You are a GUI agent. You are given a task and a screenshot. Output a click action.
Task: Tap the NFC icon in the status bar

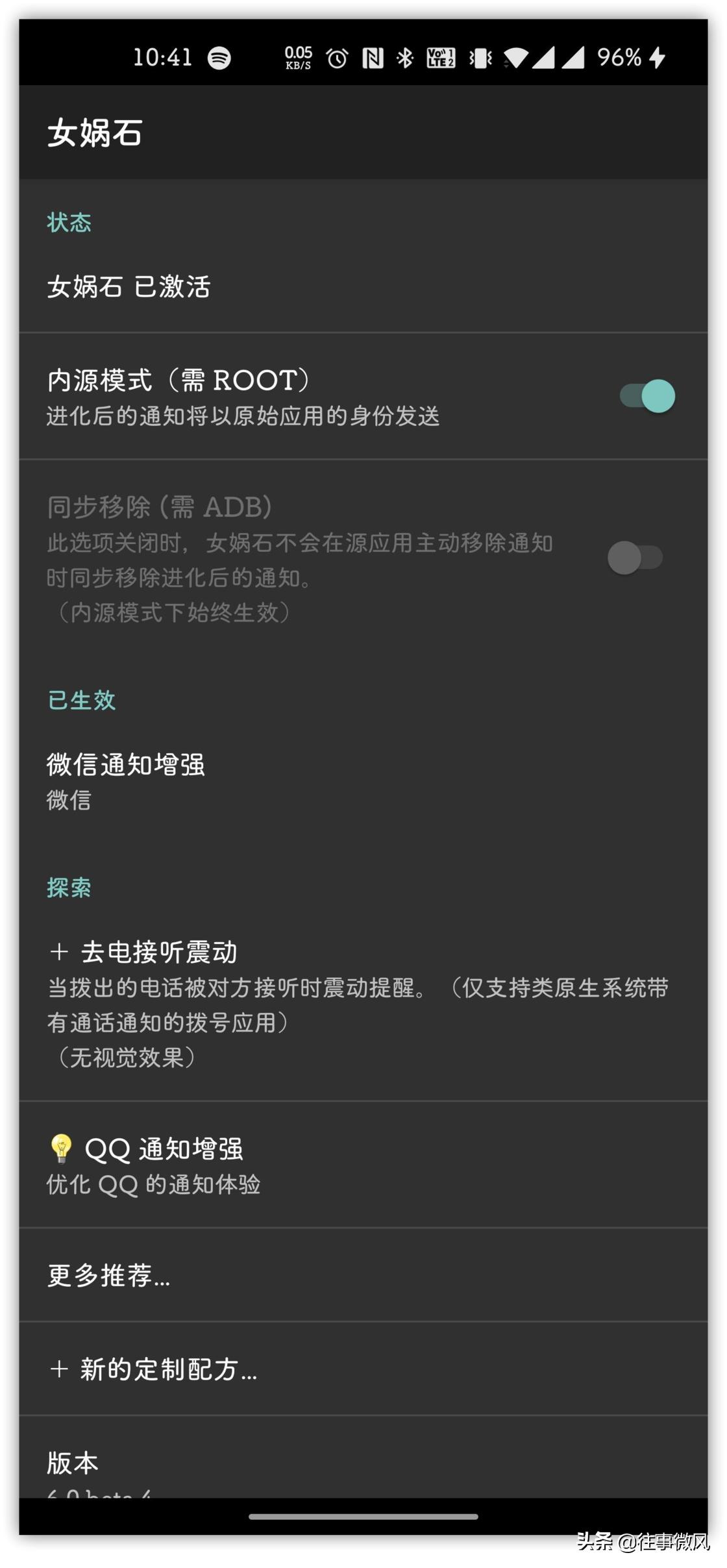pos(373,58)
